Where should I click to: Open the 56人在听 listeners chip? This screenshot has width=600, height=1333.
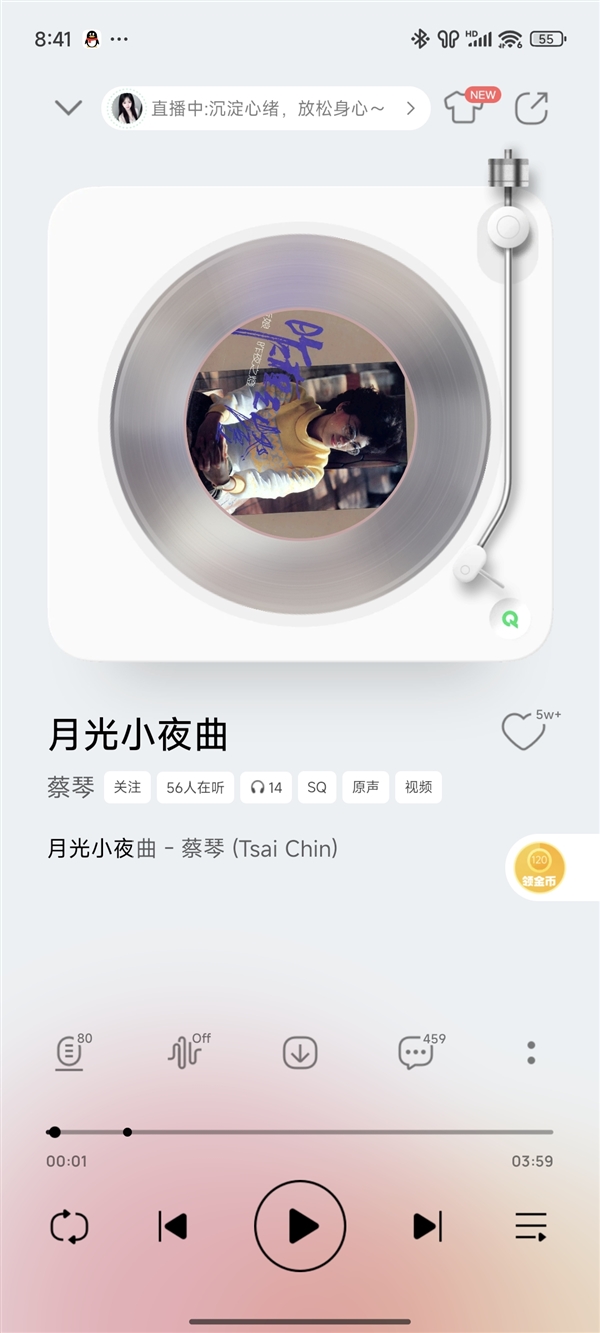[195, 787]
